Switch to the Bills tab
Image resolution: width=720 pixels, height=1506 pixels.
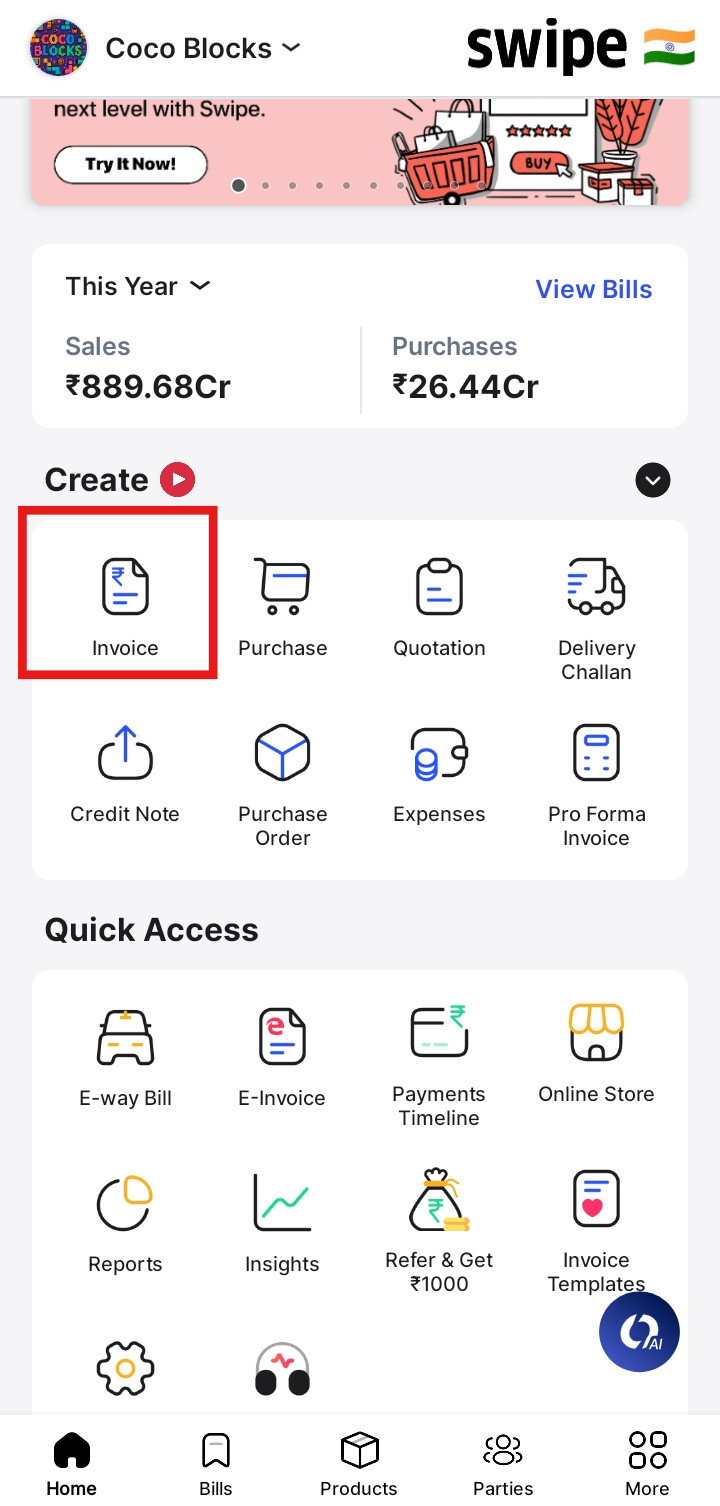tap(216, 1463)
